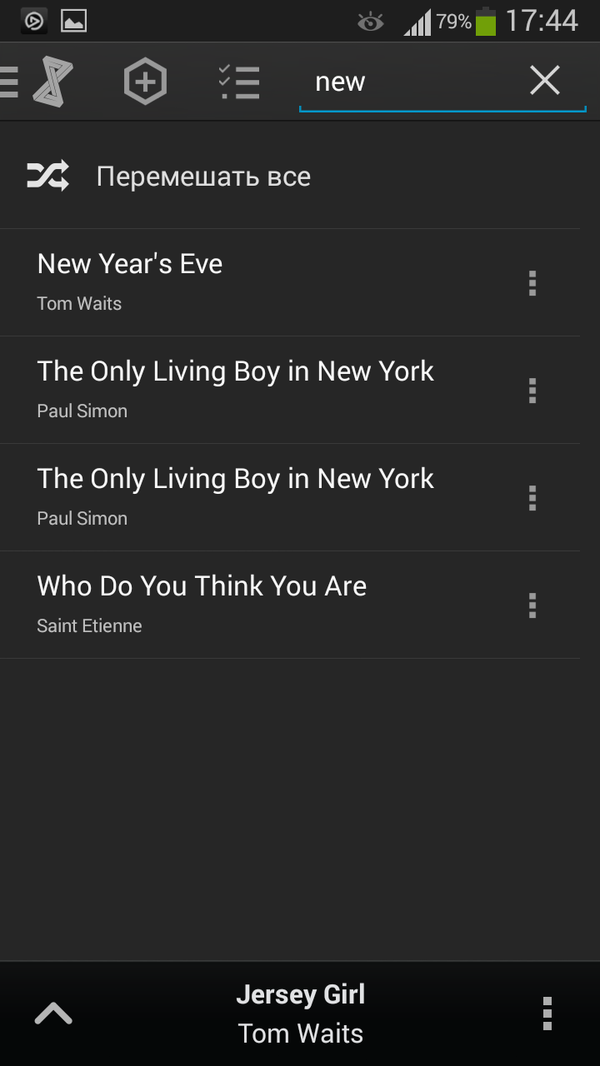Open now playing Jersey Girl track

pyautogui.click(x=300, y=1014)
